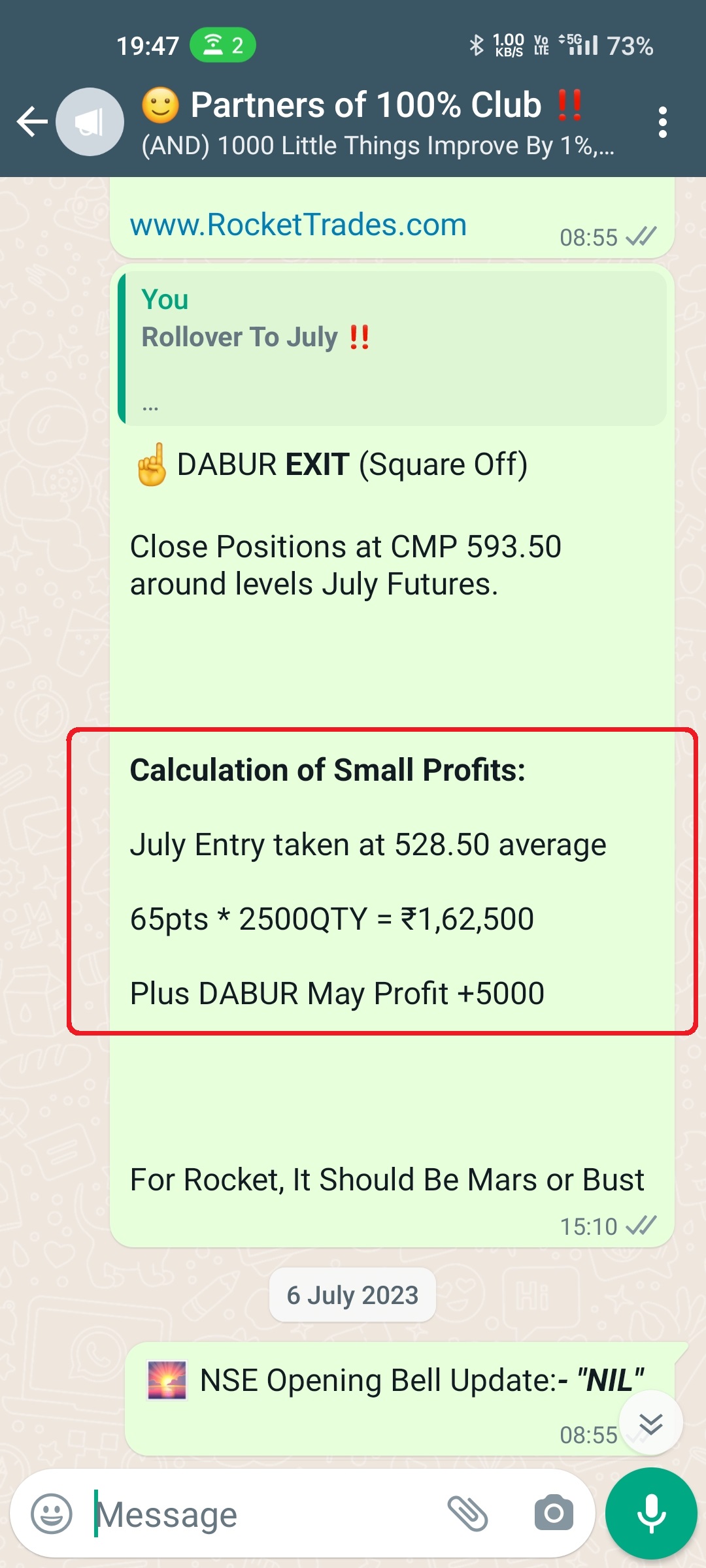Screen dimensions: 706x1568
Task: Attach a file with the paperclip
Action: 467,1514
